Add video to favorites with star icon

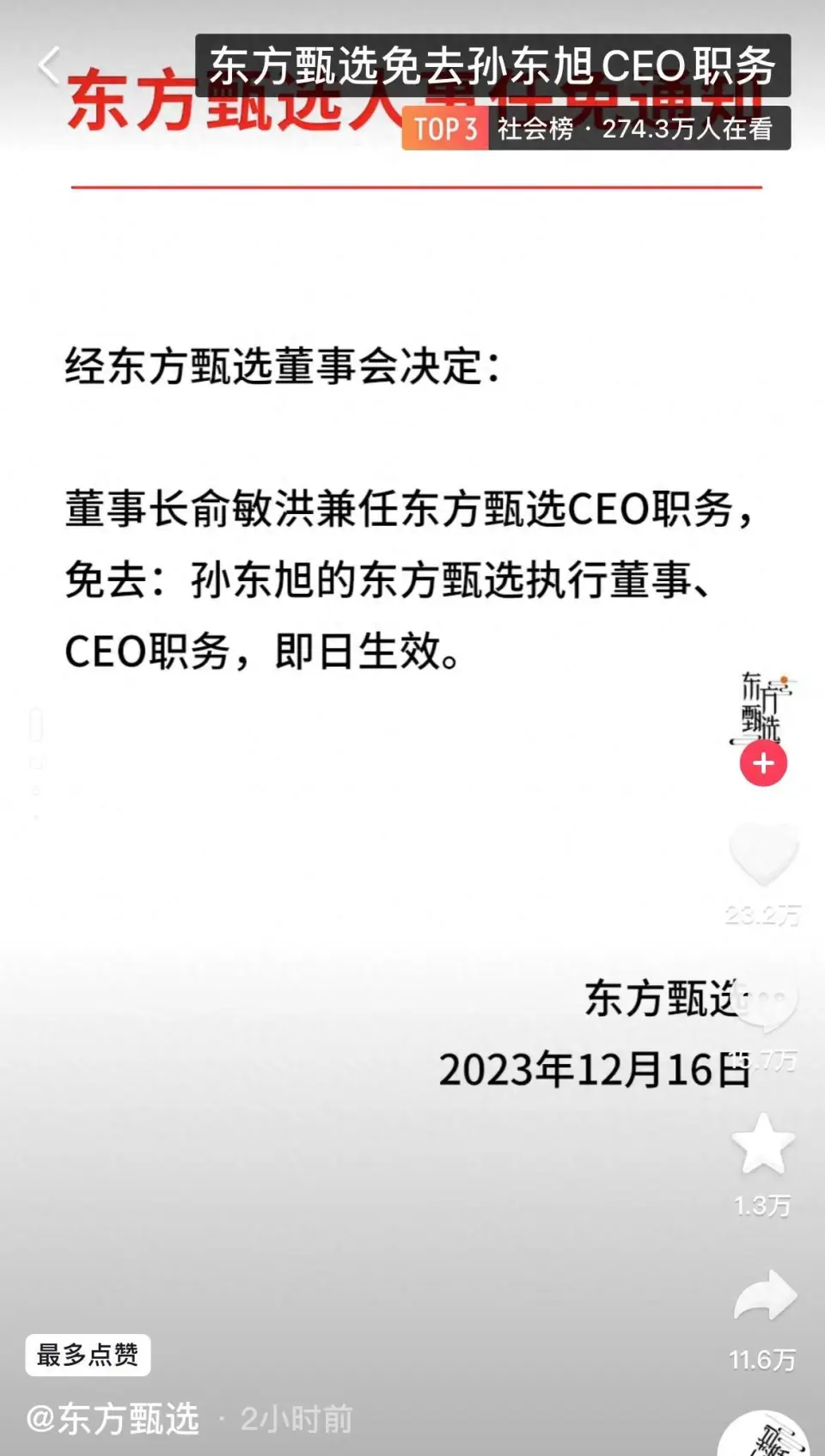[763, 1144]
